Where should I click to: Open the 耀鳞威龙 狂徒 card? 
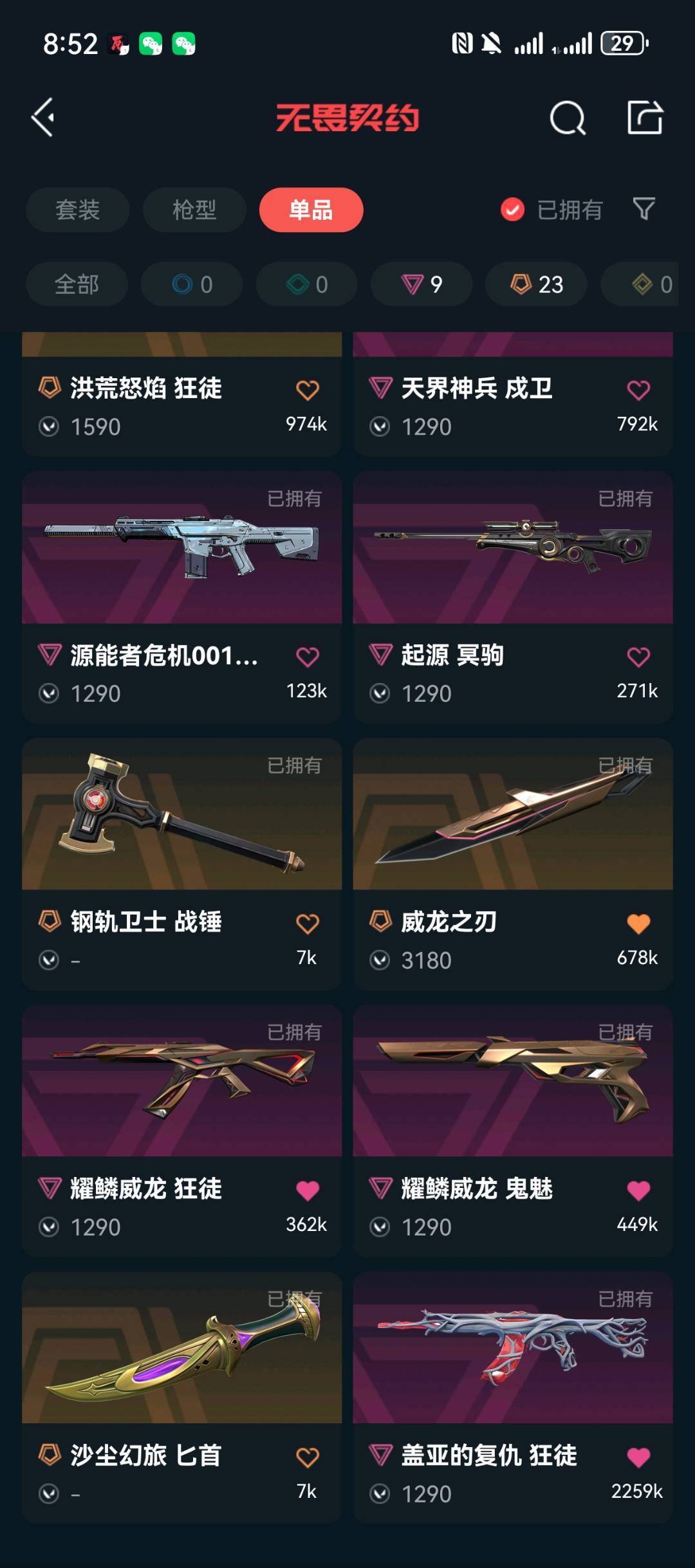click(x=181, y=1082)
